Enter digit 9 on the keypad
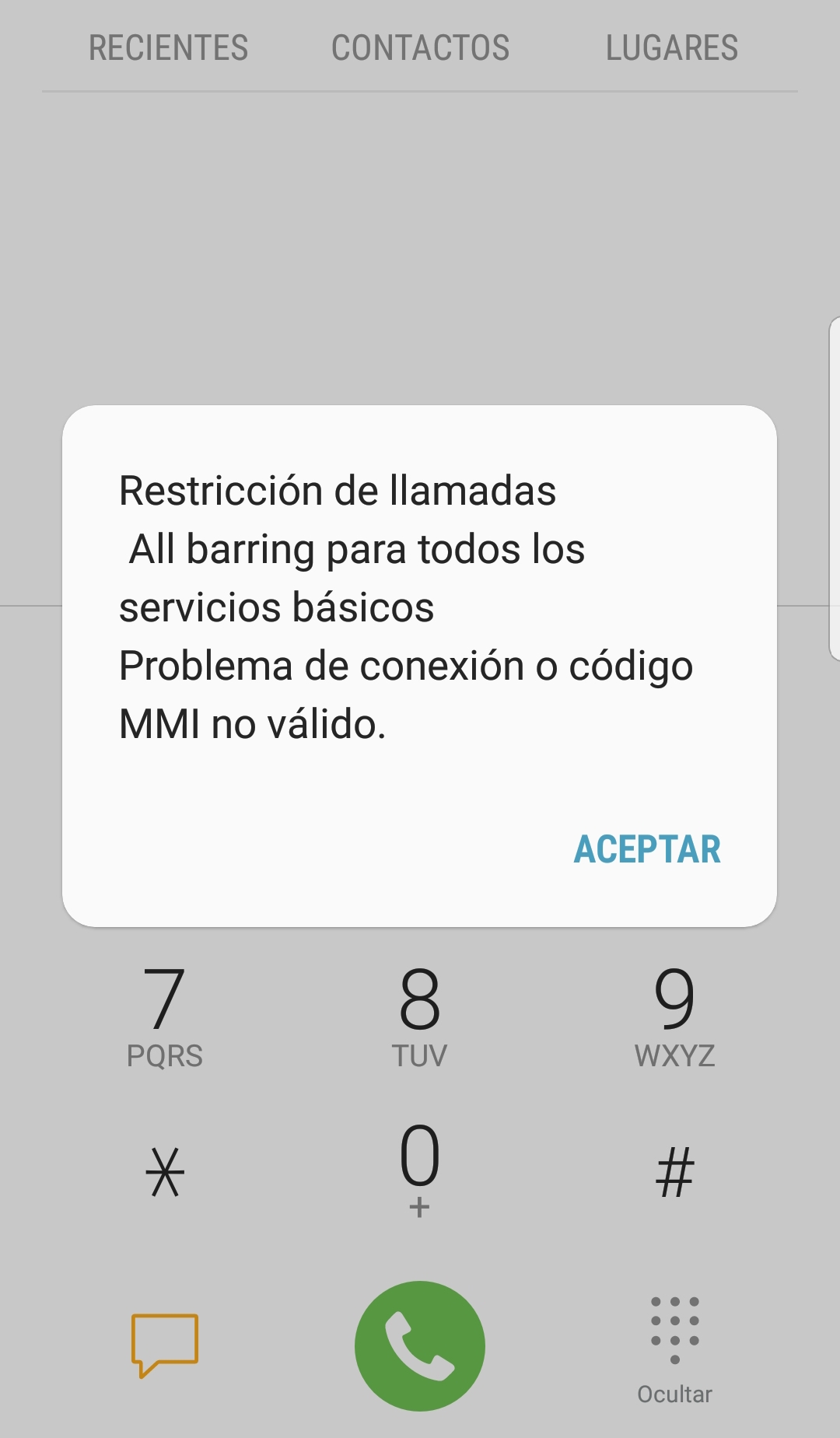 point(674,1015)
